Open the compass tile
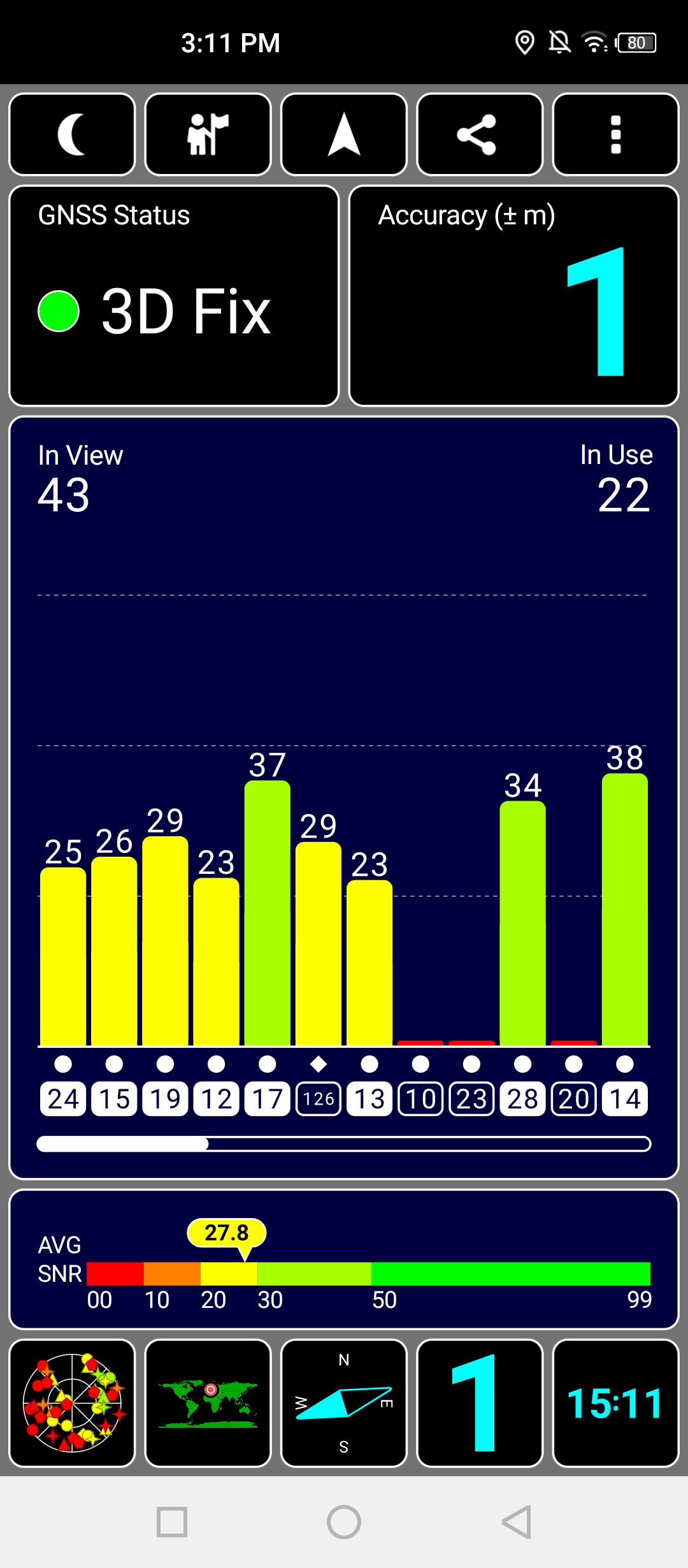 click(x=344, y=1403)
